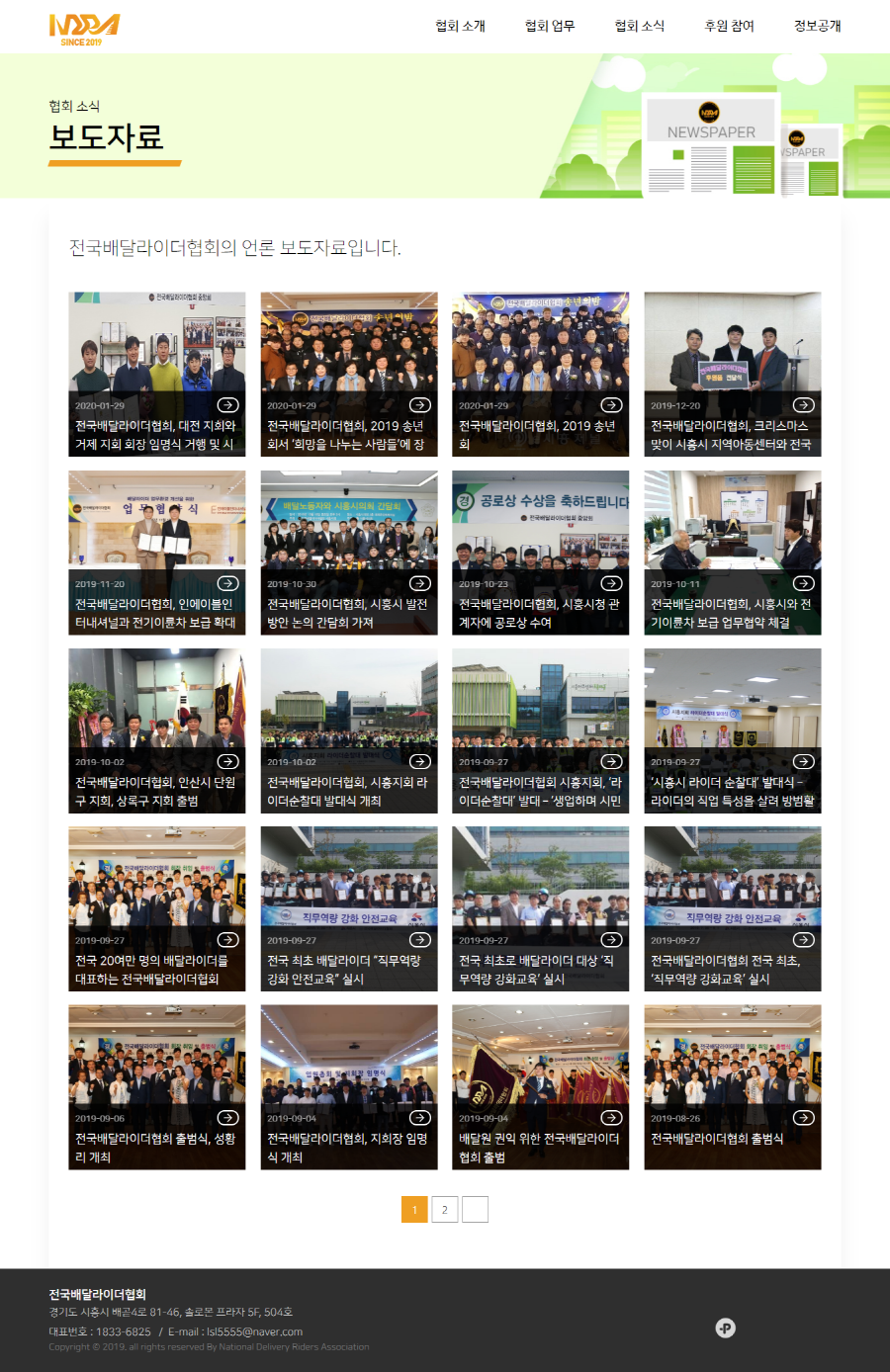890x1372 pixels.
Task: Open the 안산시 단원구 지회 출범 article
Action: (156, 791)
